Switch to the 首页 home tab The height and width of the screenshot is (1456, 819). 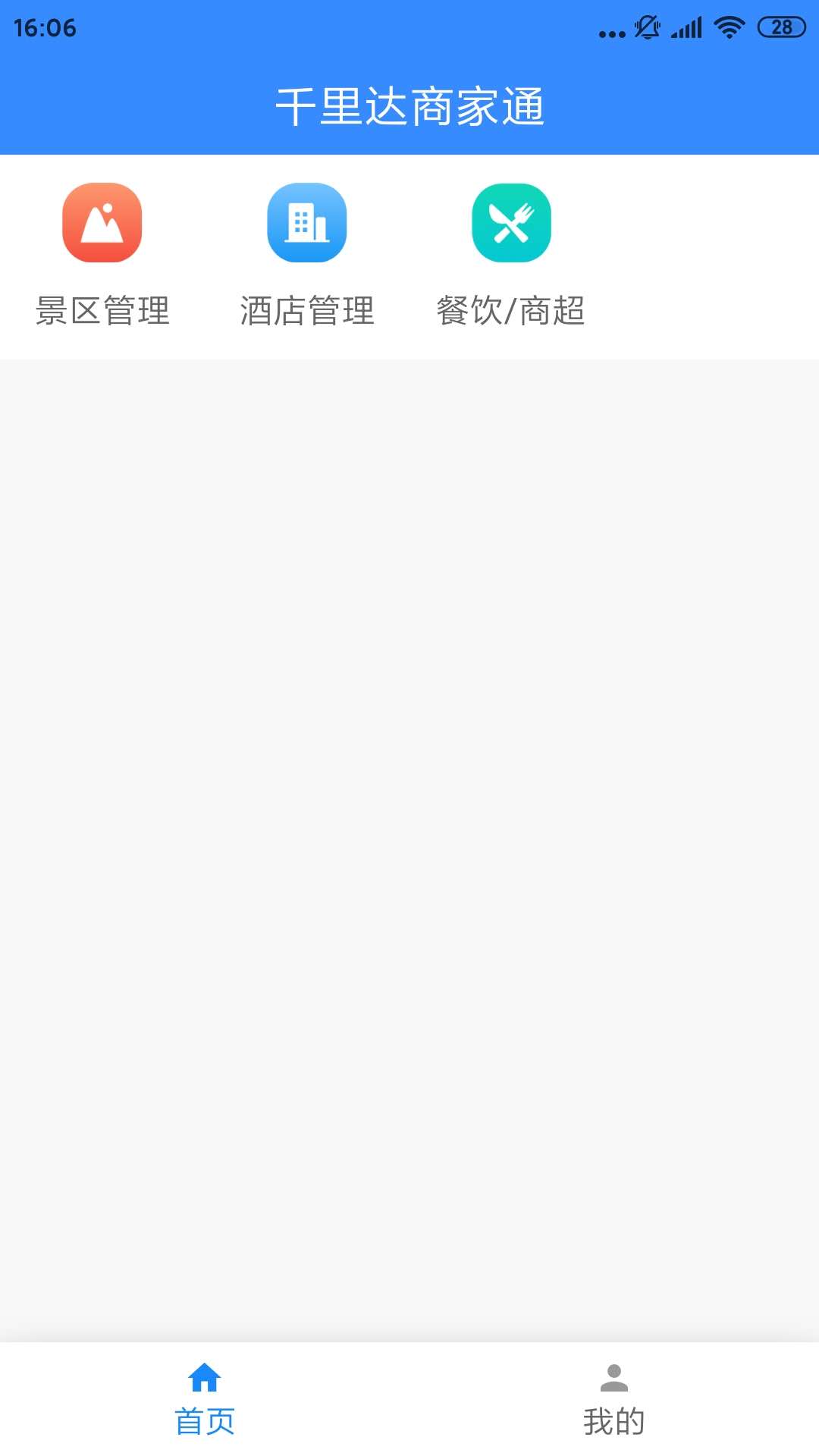pyautogui.click(x=205, y=1399)
